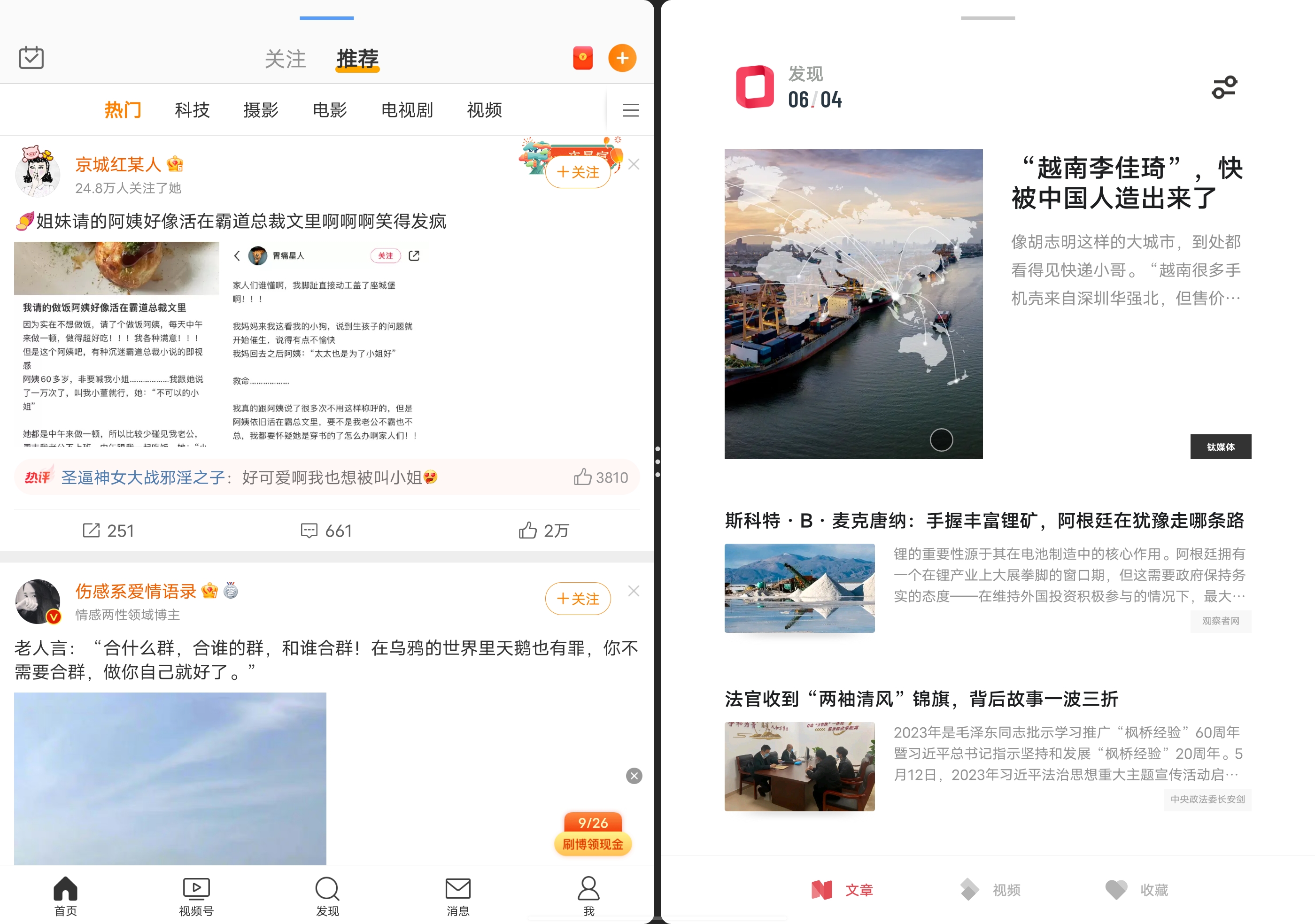1315x924 pixels.
Task: Select the 电影 category tab
Action: (x=329, y=109)
